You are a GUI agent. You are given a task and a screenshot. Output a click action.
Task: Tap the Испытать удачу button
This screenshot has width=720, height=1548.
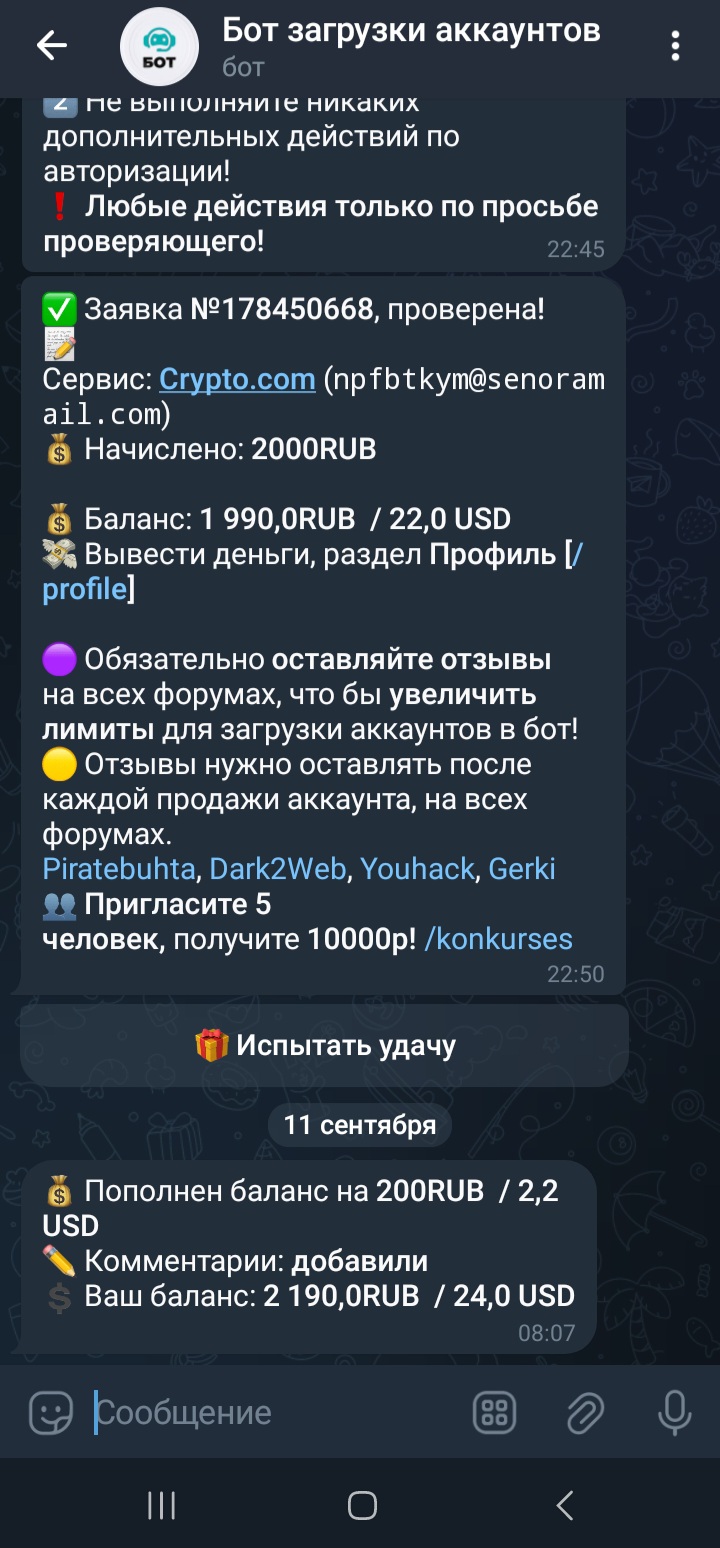[325, 1046]
